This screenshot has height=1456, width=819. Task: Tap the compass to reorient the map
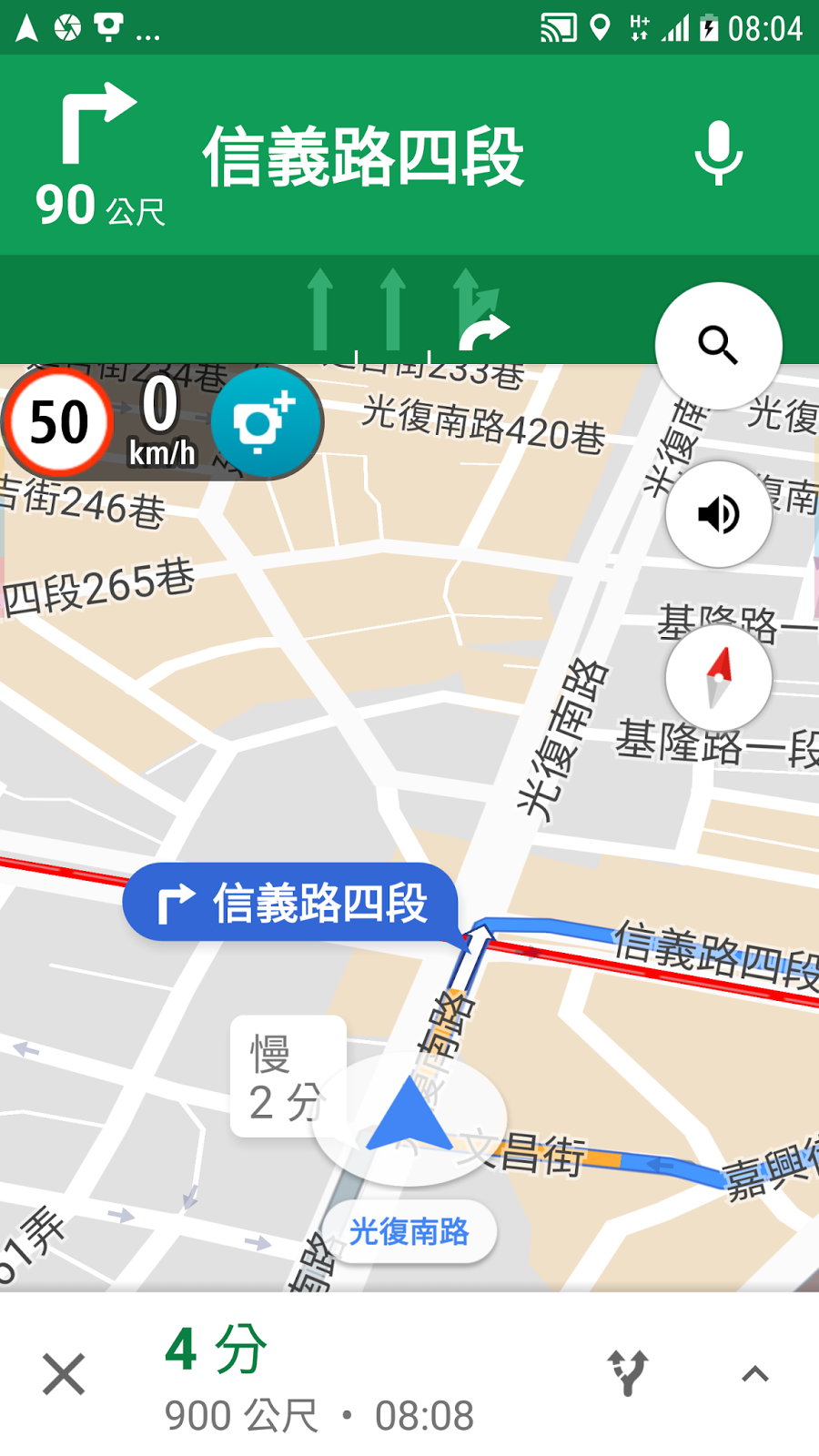click(x=718, y=678)
